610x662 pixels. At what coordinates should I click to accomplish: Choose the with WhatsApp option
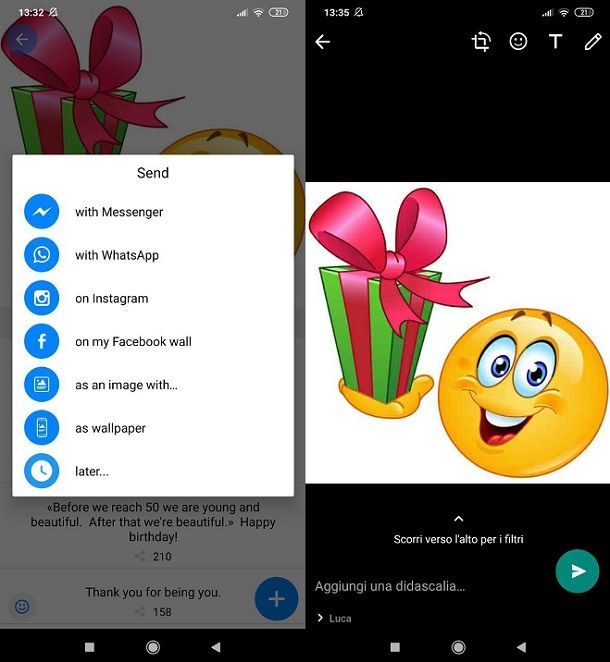(116, 255)
